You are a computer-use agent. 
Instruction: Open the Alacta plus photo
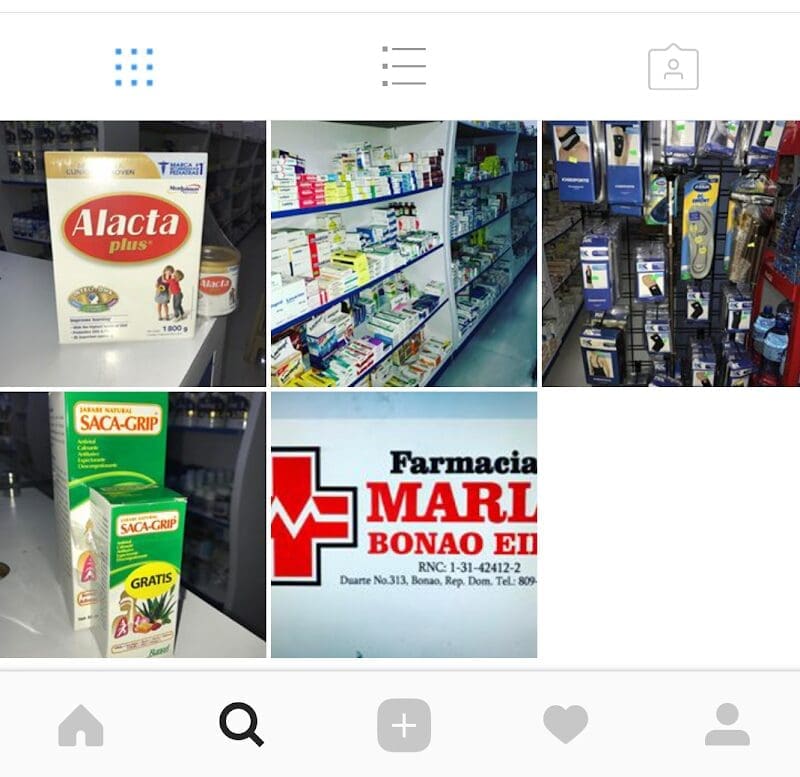coord(133,253)
